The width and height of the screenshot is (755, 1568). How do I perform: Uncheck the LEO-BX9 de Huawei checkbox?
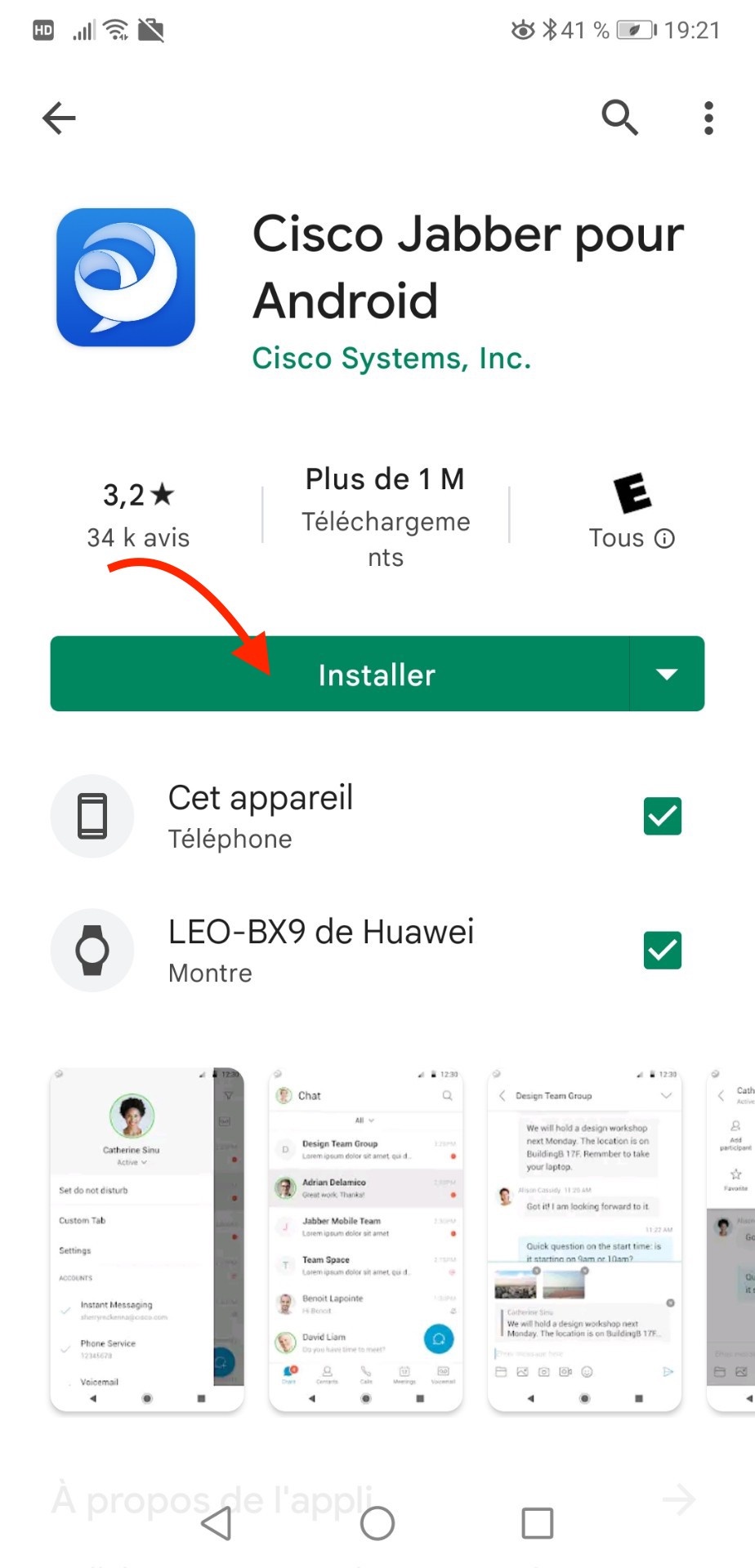pyautogui.click(x=662, y=950)
